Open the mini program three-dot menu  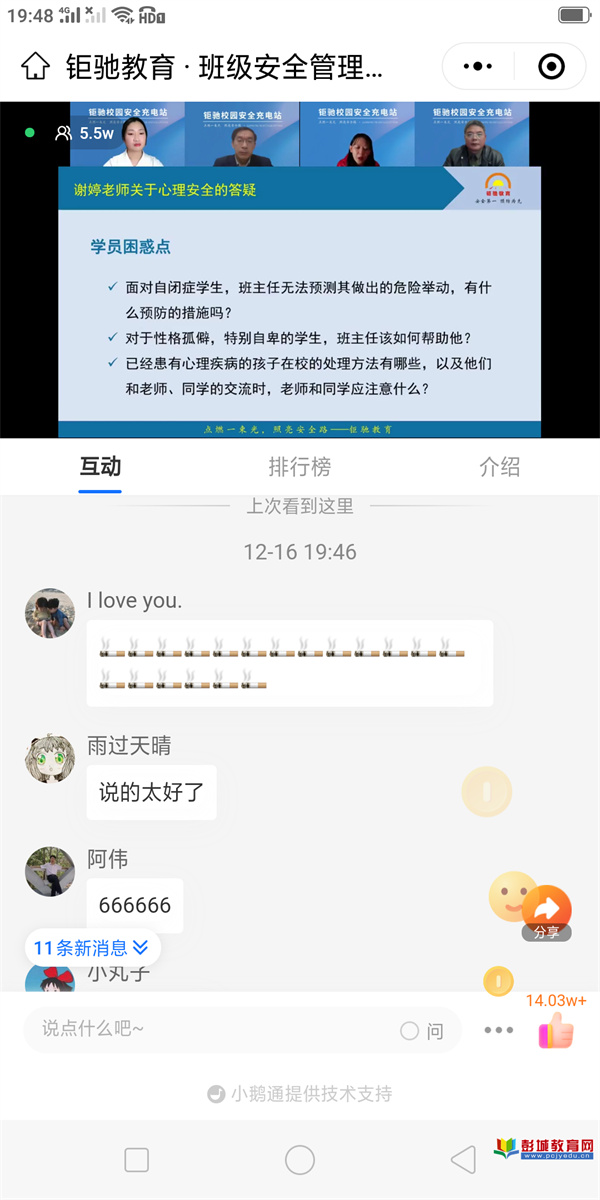tap(478, 67)
